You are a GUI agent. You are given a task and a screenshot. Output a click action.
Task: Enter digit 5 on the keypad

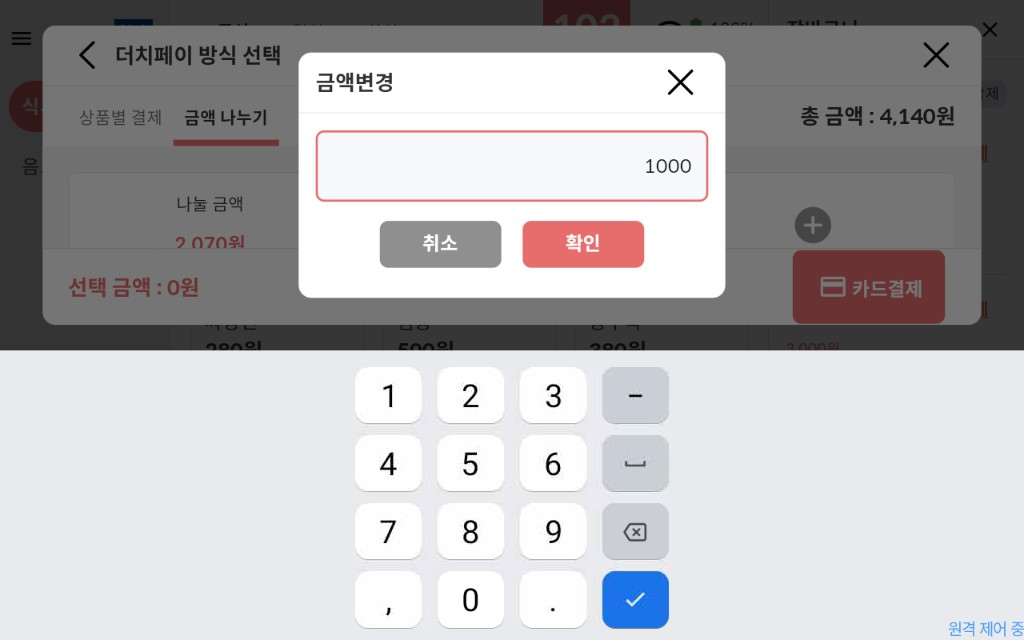[470, 464]
